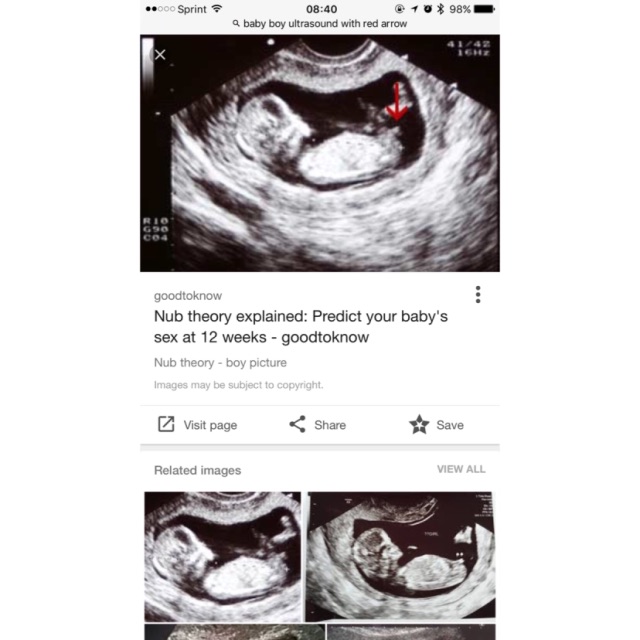Image resolution: width=640 pixels, height=640 pixels.
Task: Open the three-dot overflow menu
Action: [478, 294]
